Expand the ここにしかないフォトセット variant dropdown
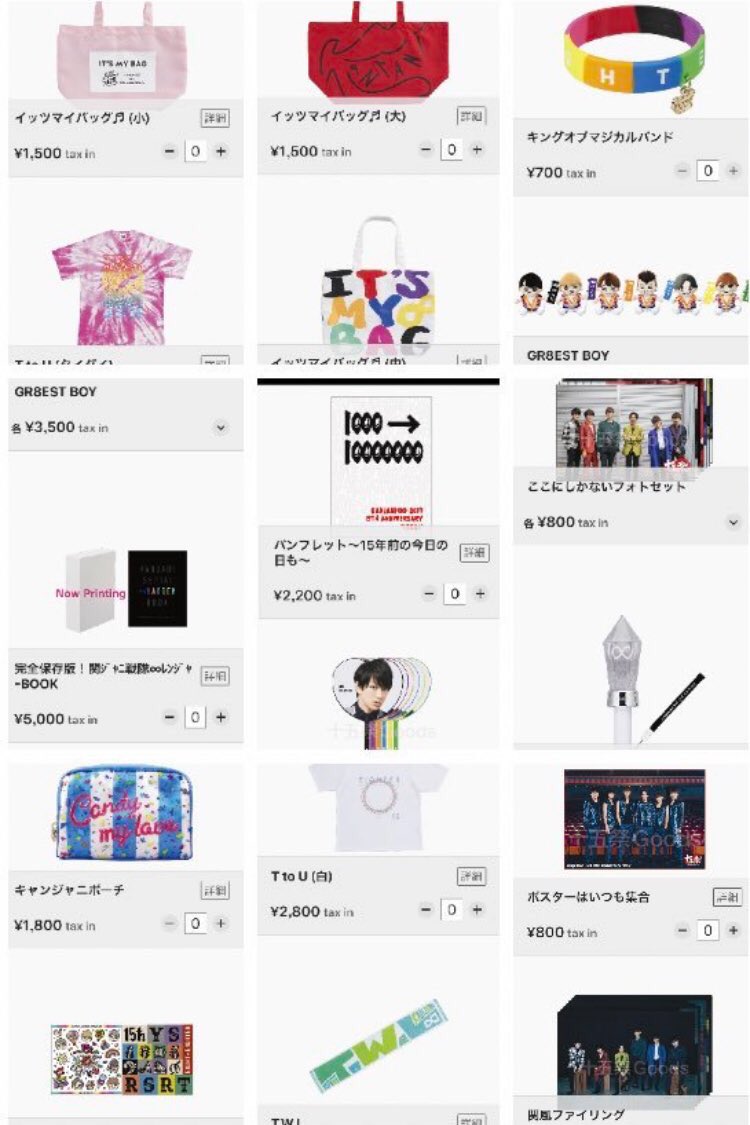This screenshot has width=750, height=1125. [x=731, y=522]
